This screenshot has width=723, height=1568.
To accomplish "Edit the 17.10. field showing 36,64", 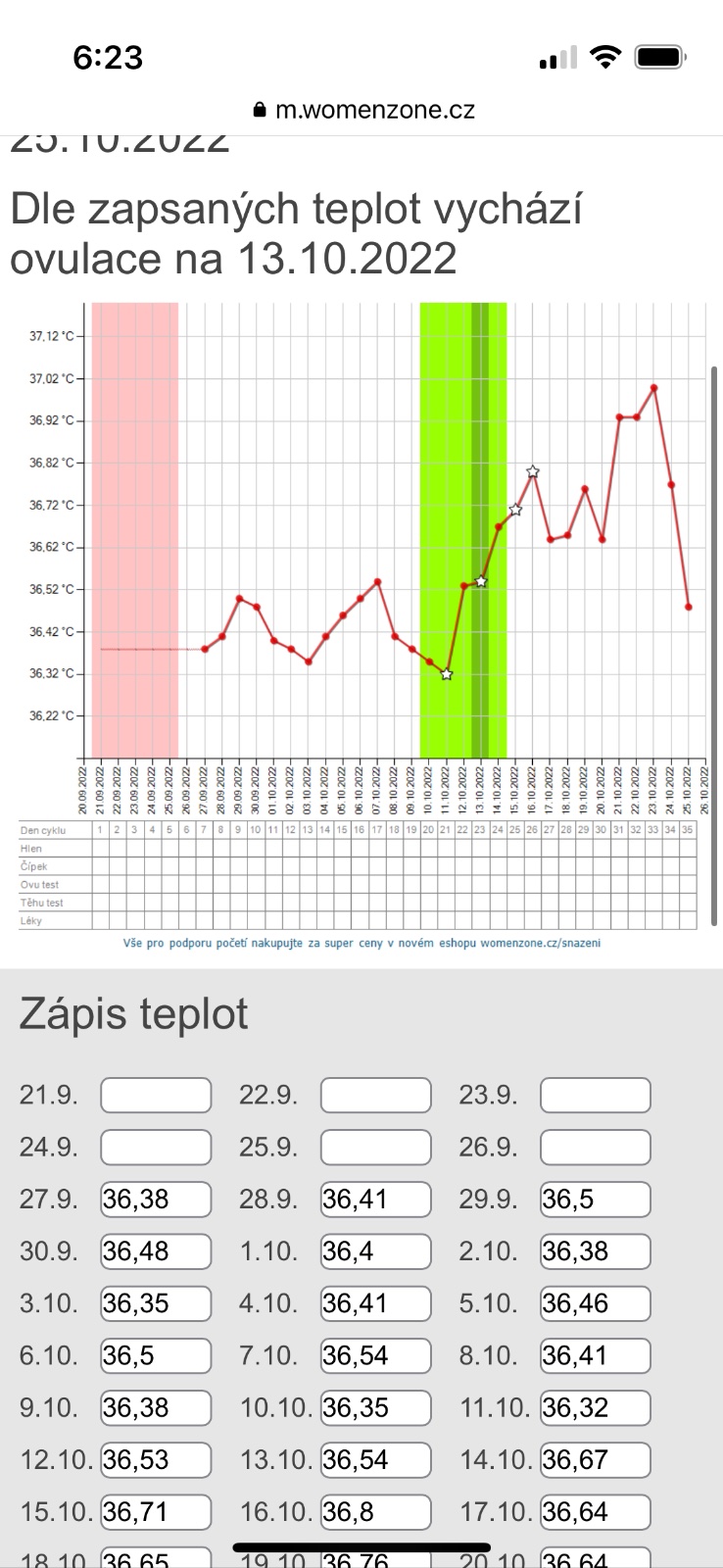I will [596, 1512].
